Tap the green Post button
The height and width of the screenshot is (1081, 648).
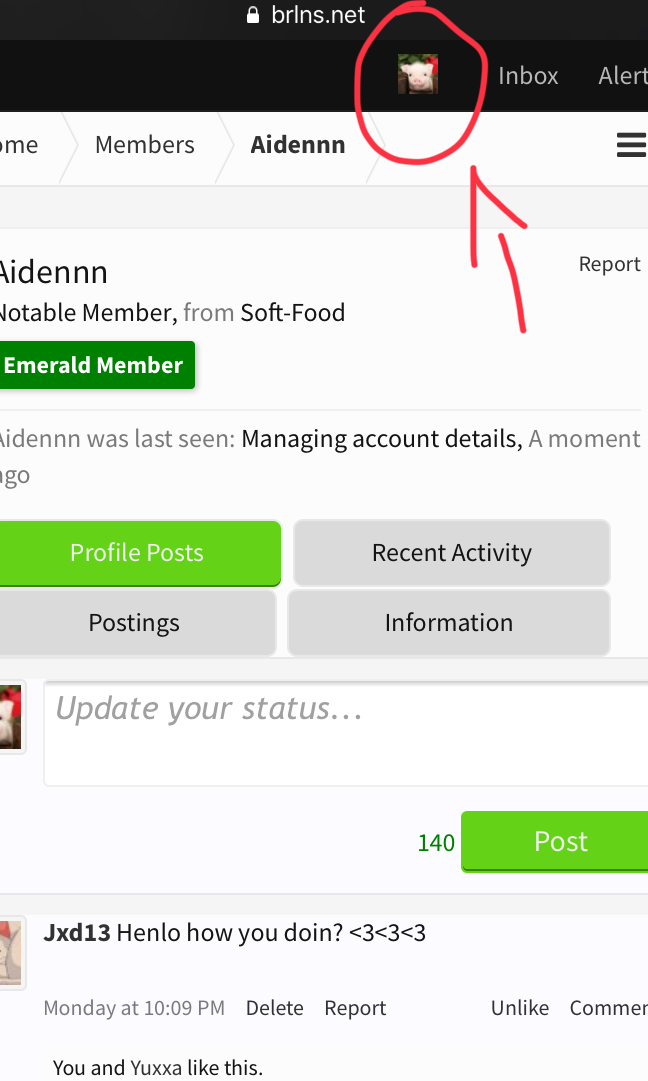click(554, 841)
